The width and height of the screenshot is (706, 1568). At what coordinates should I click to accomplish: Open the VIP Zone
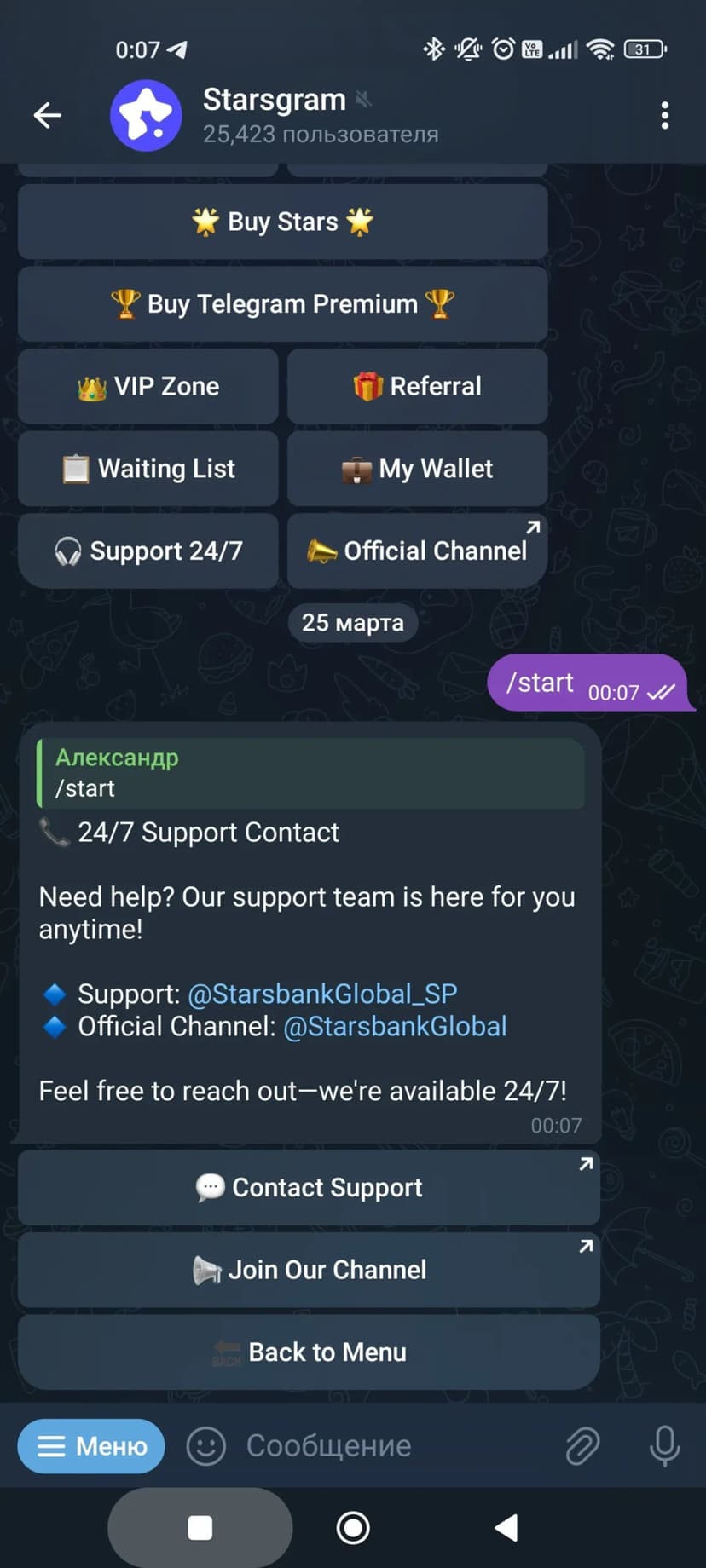click(148, 387)
